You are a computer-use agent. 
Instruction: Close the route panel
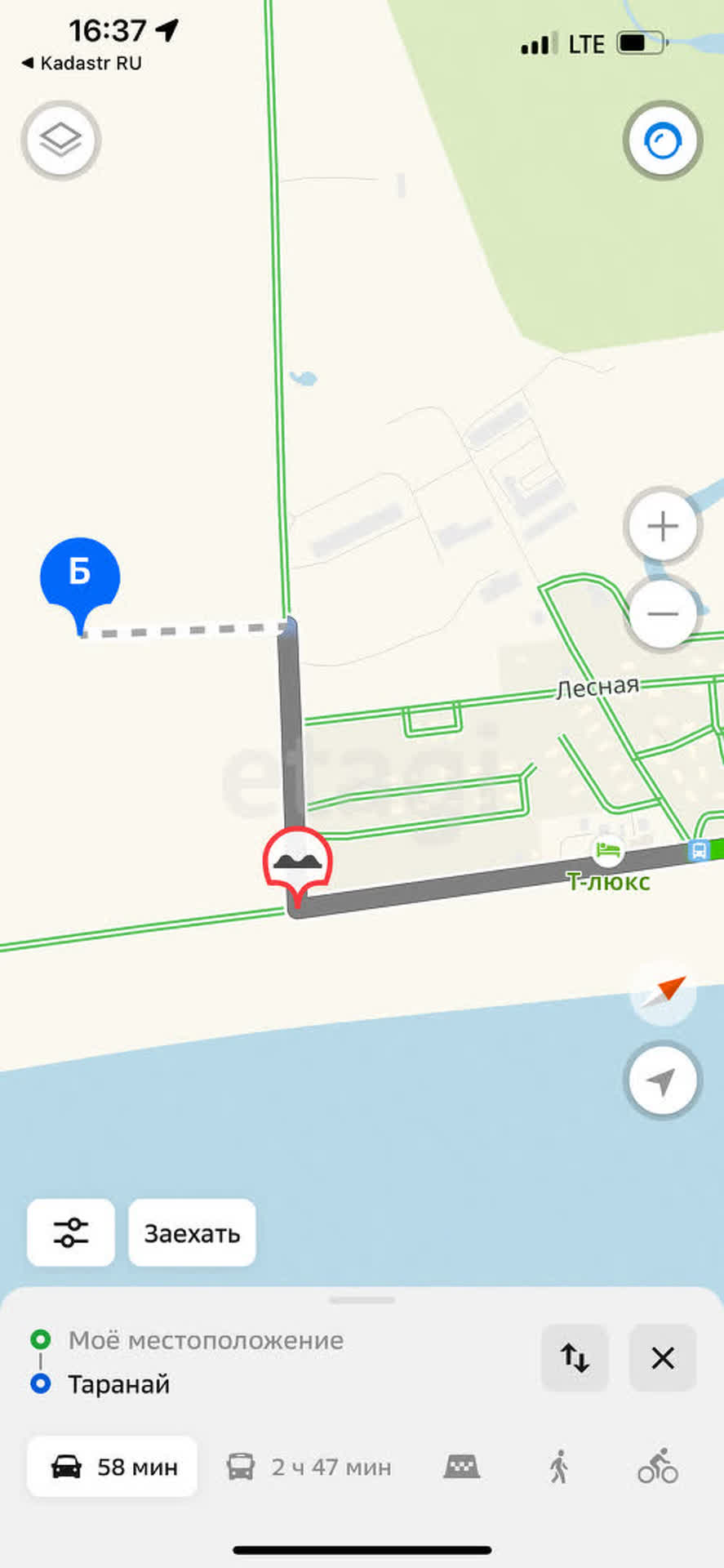click(x=662, y=1358)
